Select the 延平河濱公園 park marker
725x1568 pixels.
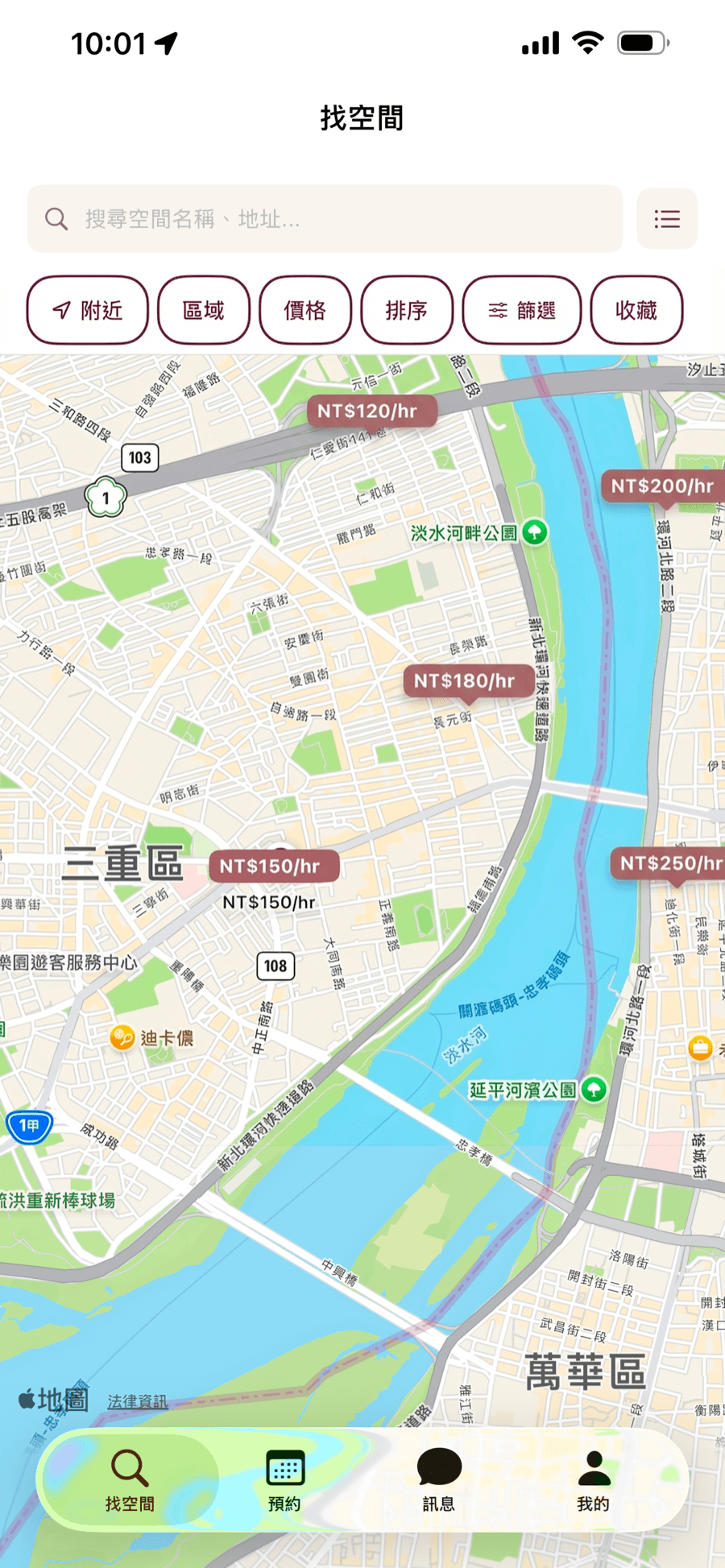(594, 1090)
